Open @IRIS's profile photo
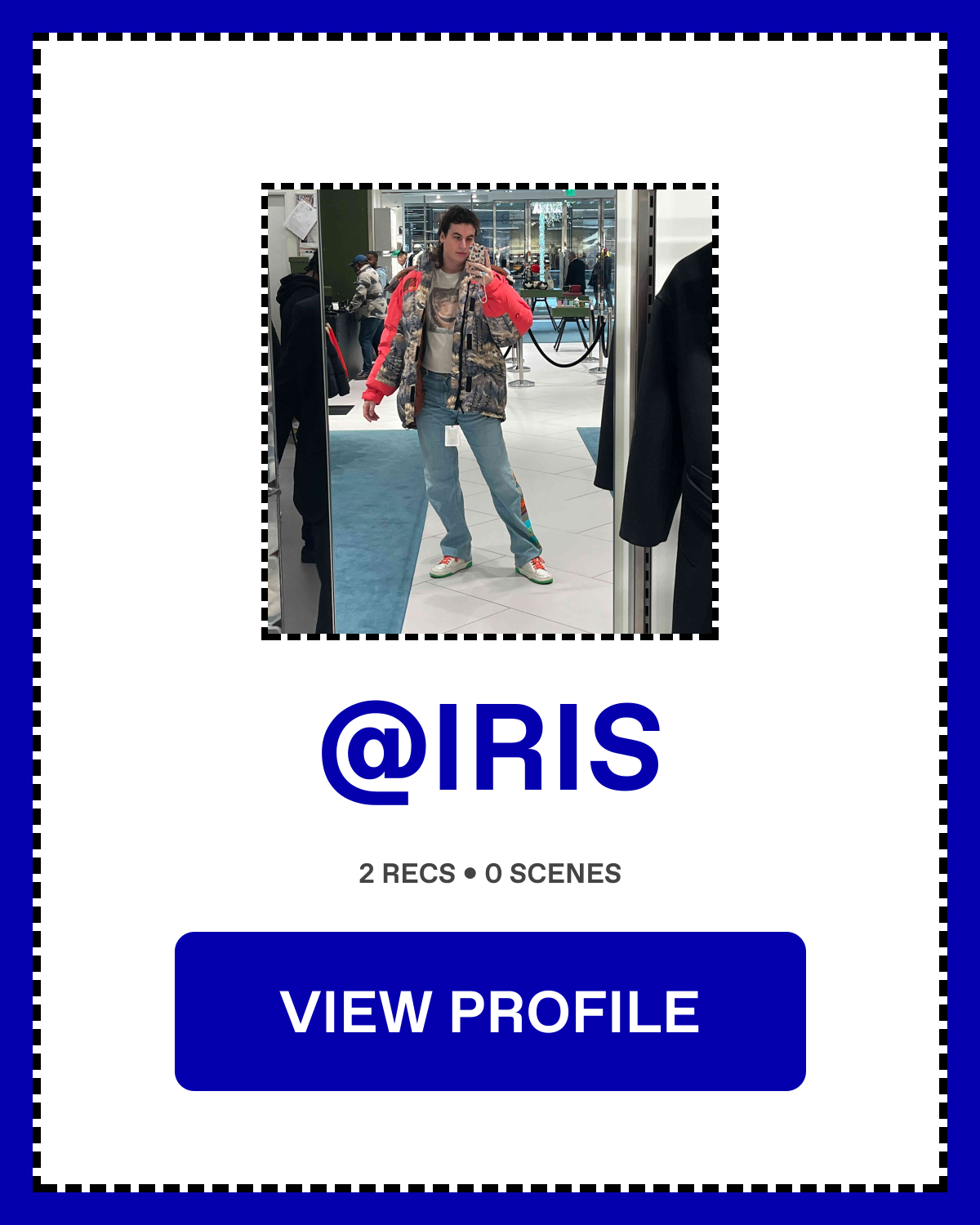The image size is (980, 1225). (x=490, y=412)
